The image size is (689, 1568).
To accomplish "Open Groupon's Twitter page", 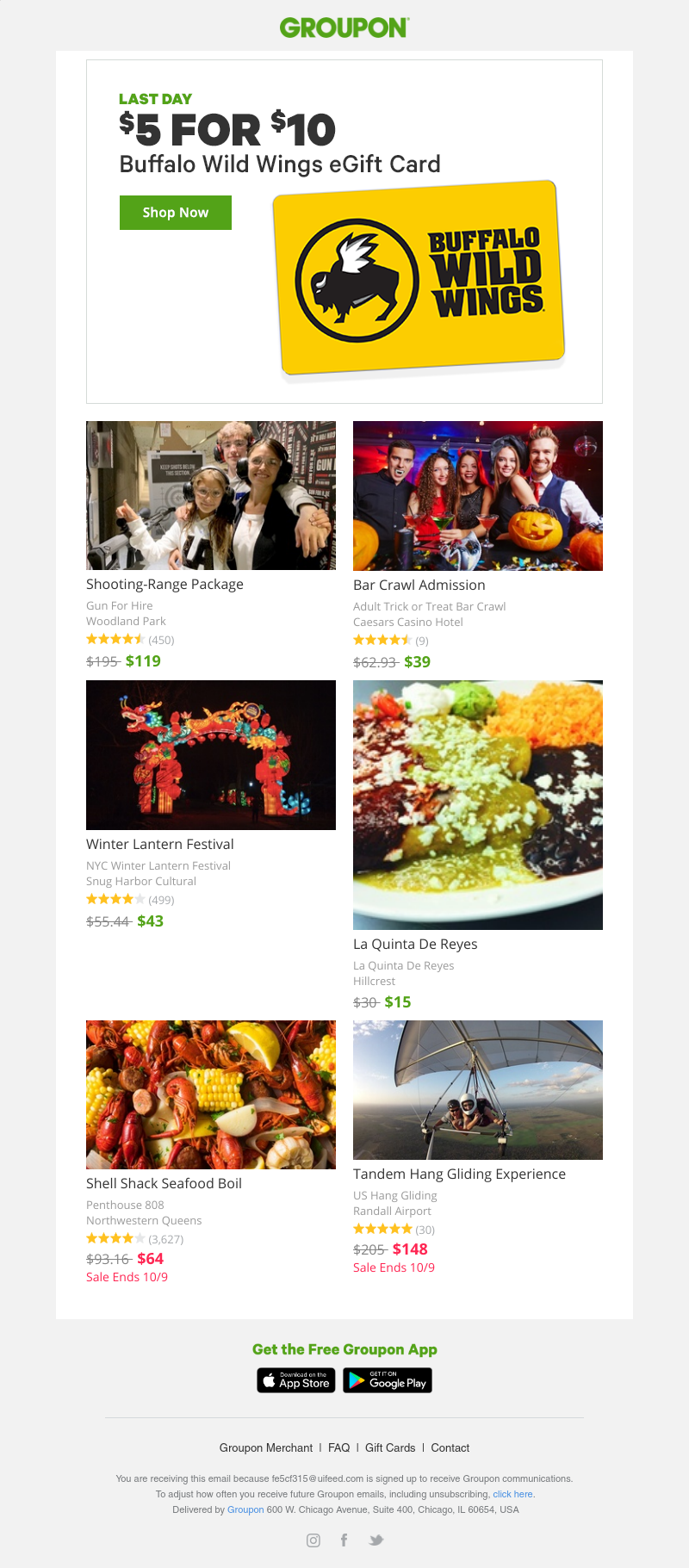I will coord(376,1540).
